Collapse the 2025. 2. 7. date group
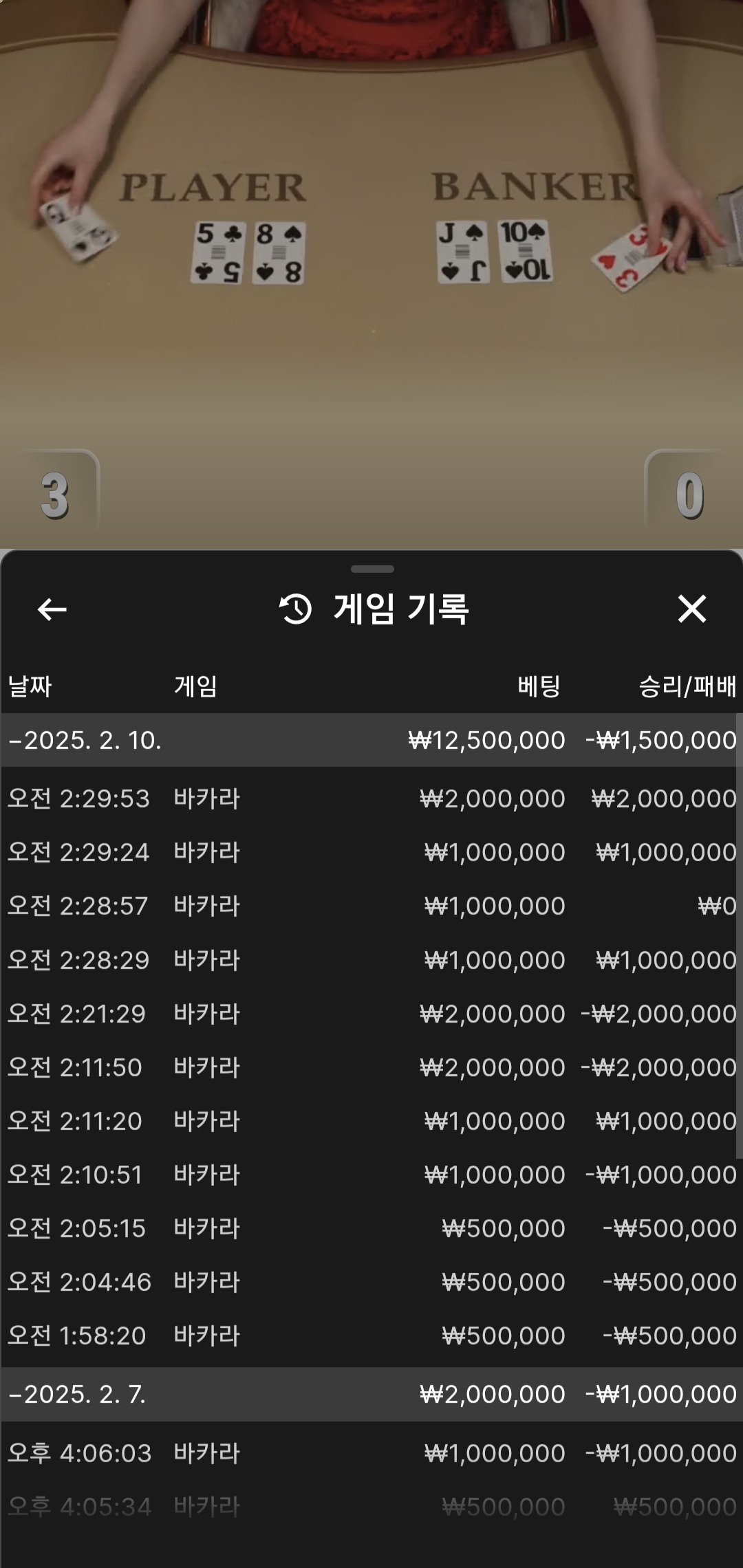Image resolution: width=743 pixels, height=1568 pixels. 369,1394
